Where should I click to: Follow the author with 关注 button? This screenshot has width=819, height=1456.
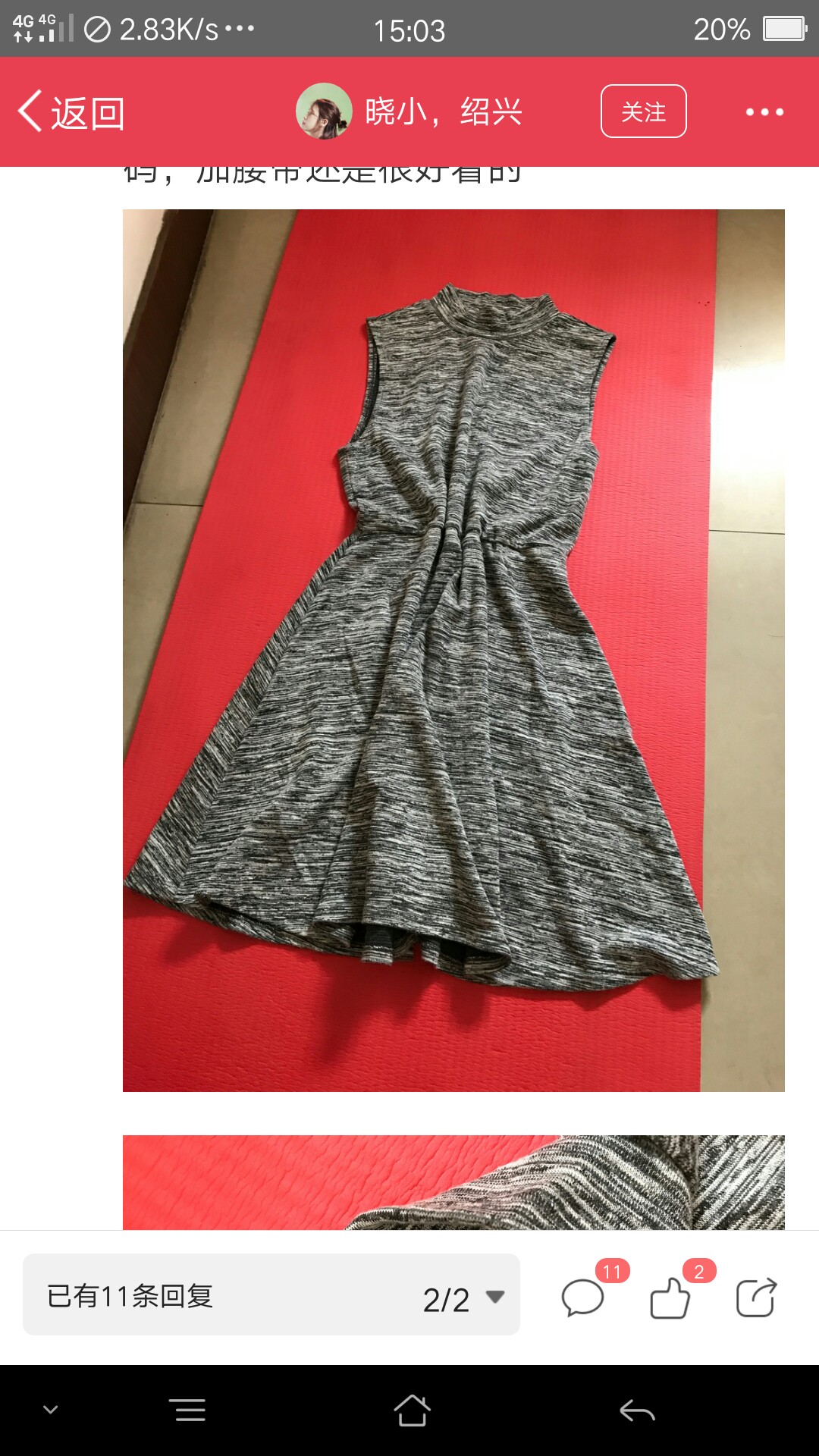coord(644,111)
